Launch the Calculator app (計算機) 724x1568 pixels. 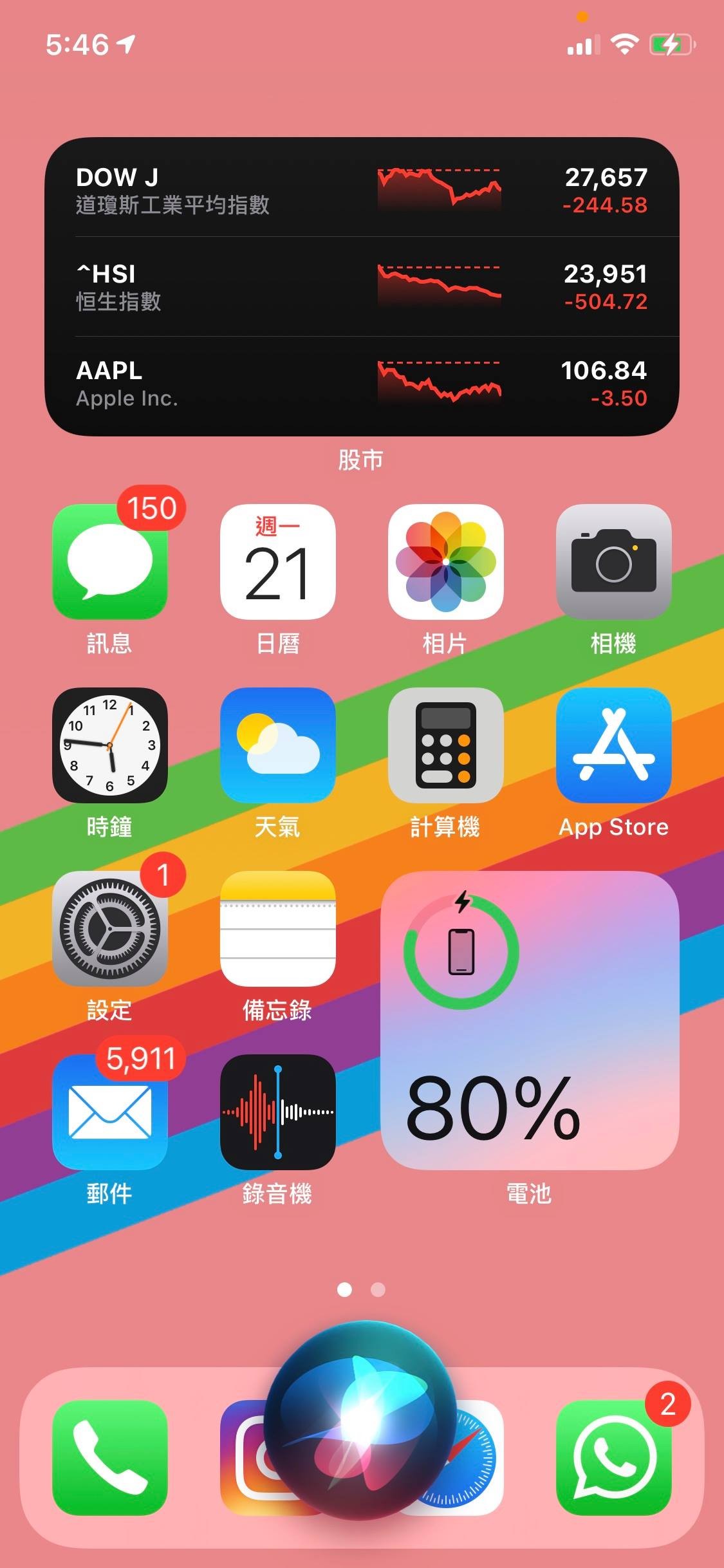coord(445,745)
